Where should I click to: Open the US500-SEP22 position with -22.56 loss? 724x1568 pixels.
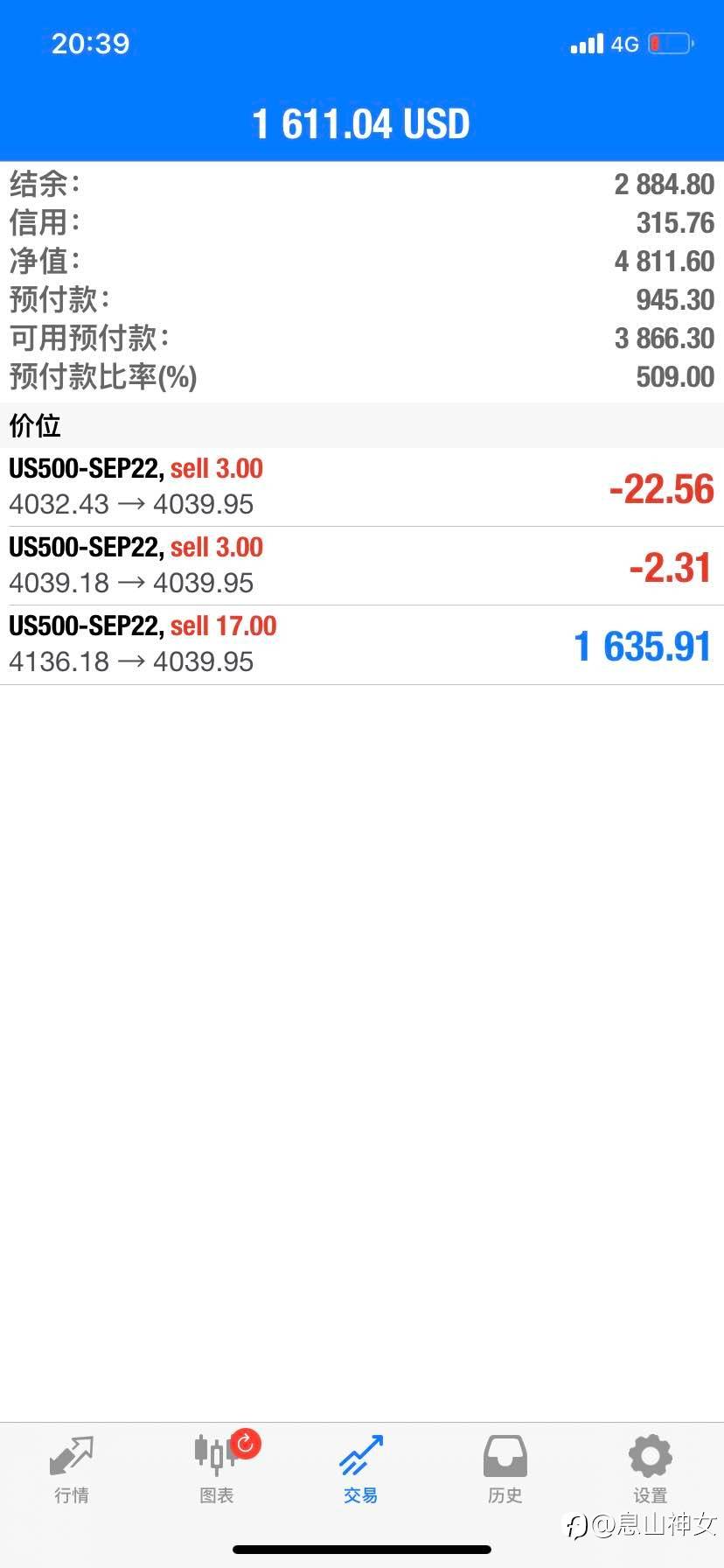click(x=362, y=487)
